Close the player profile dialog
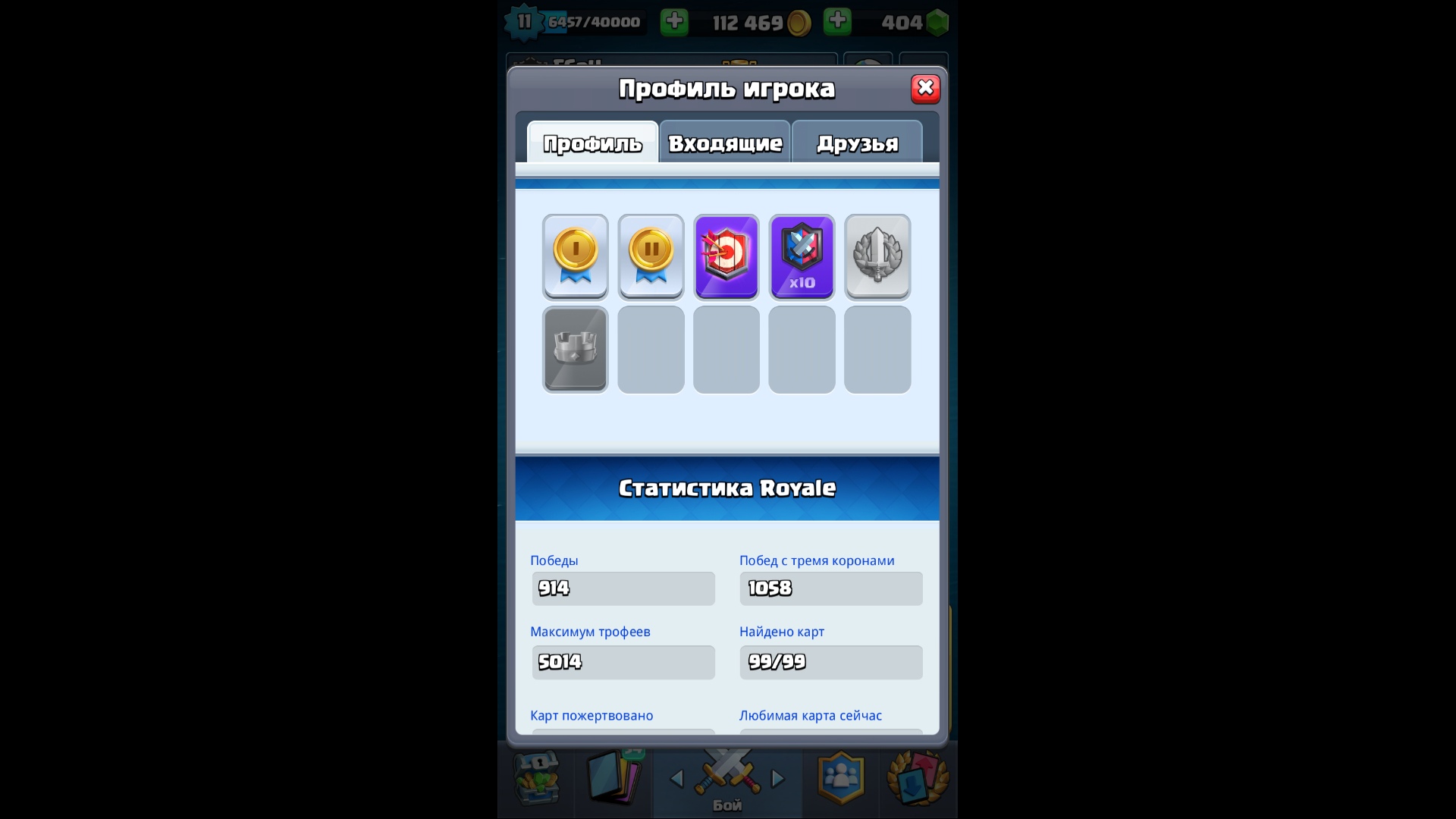 click(x=925, y=89)
